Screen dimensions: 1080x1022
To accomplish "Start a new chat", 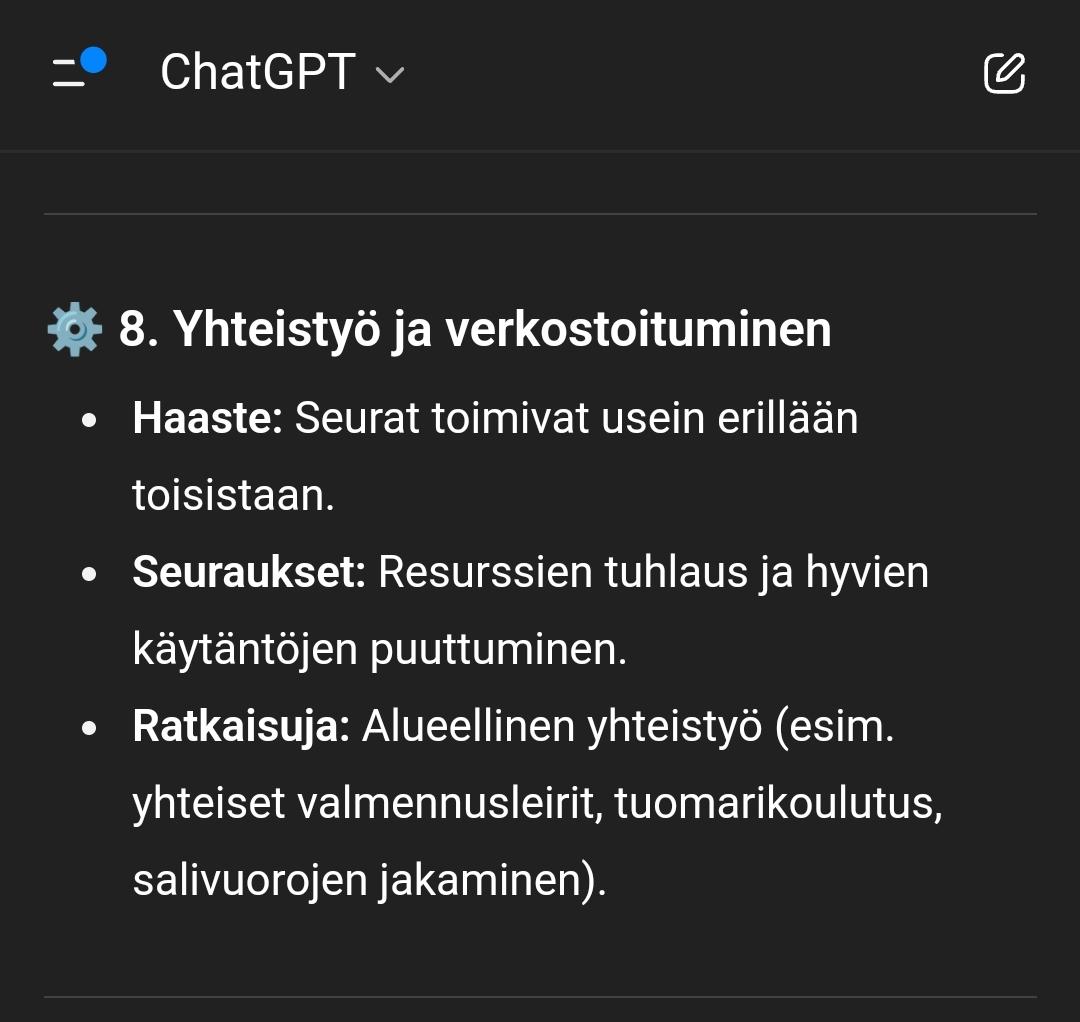I will (x=1004, y=73).
